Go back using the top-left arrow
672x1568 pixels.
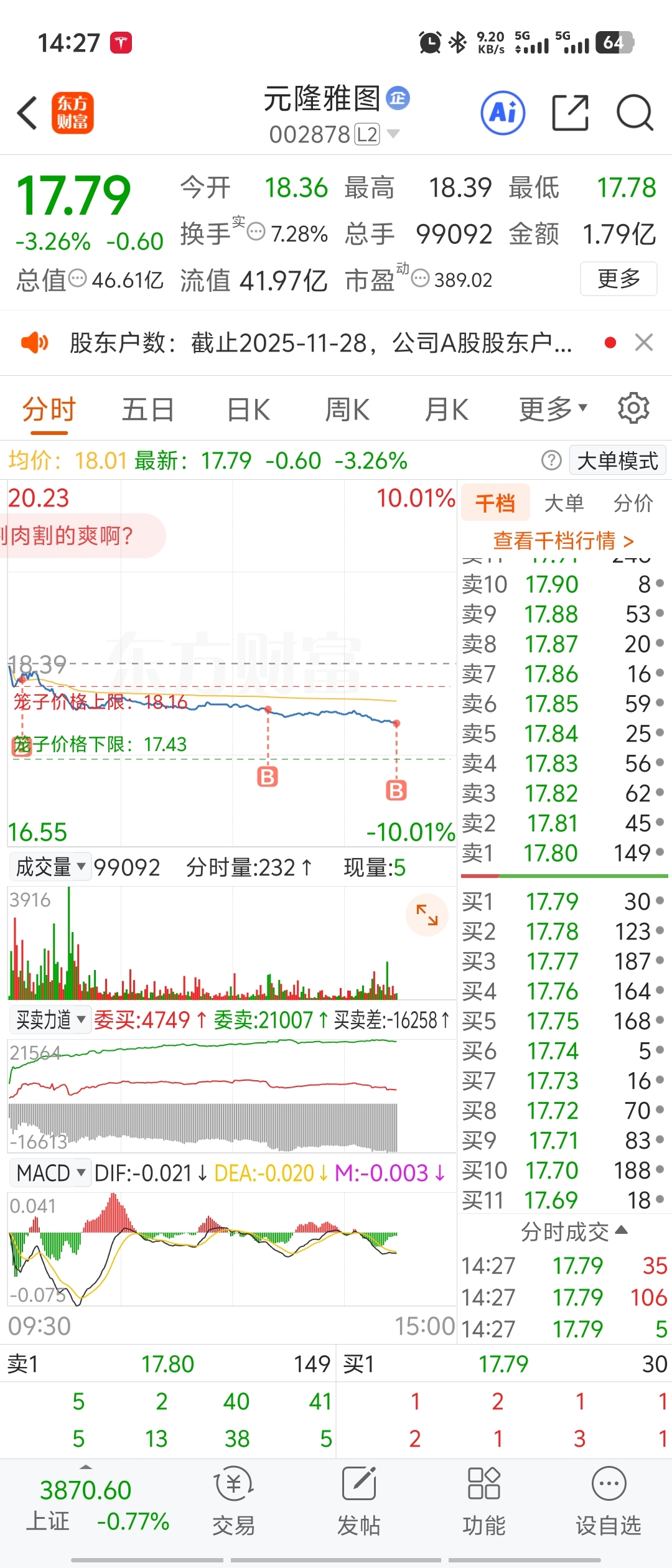27,113
